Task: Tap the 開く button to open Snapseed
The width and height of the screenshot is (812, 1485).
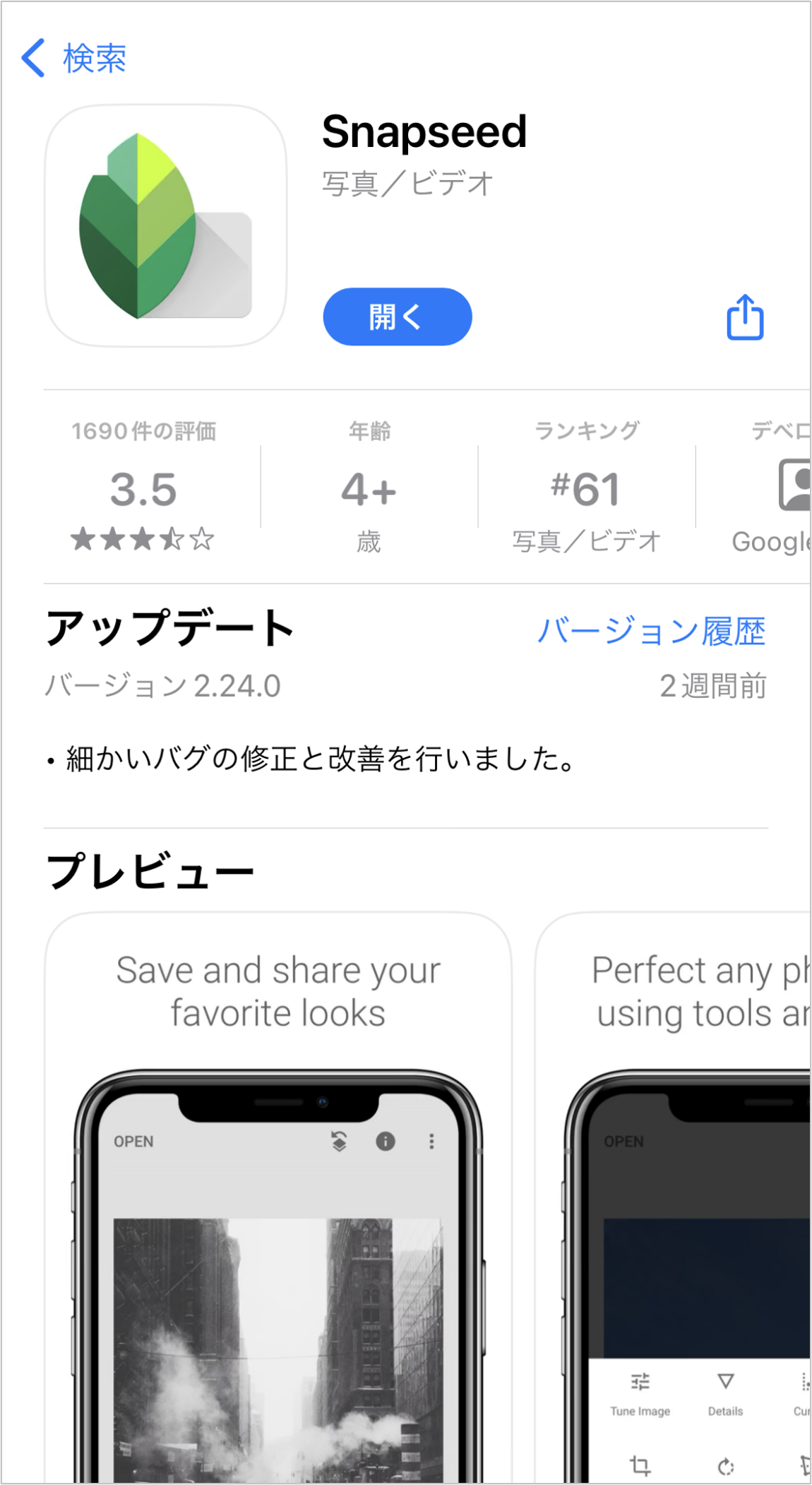Action: [x=397, y=316]
